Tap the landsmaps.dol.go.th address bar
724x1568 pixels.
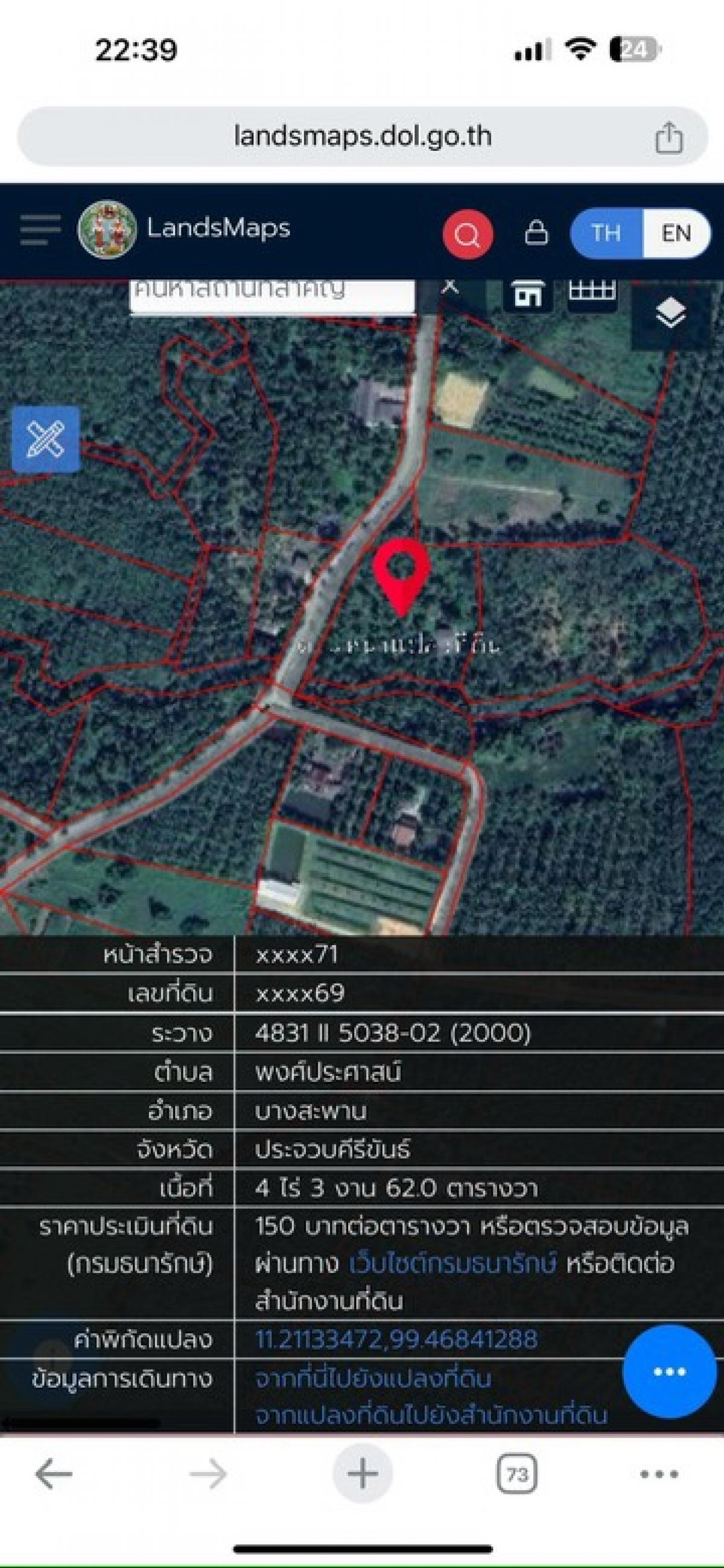[363, 137]
